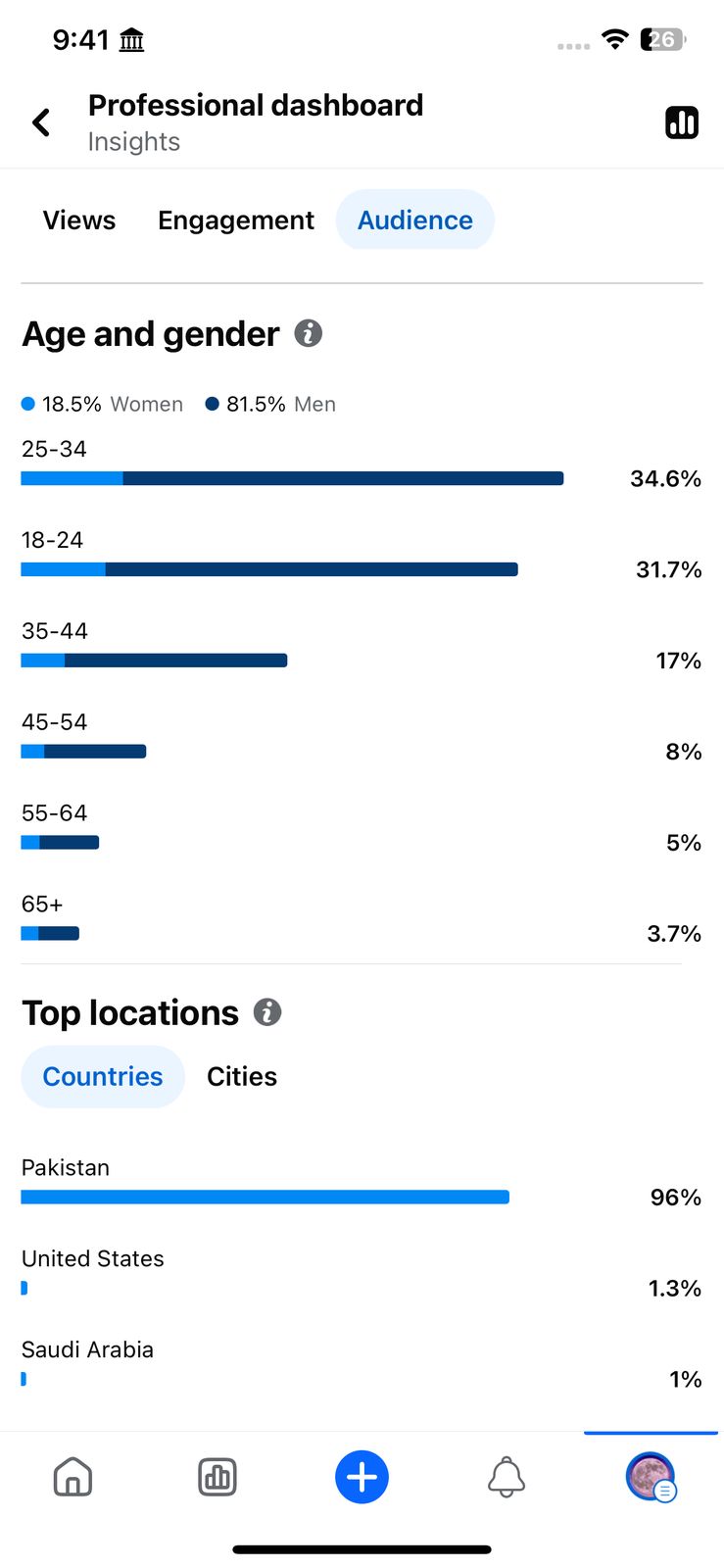Screen dimensions: 724x1568
Task: Select the Audience tab
Action: click(415, 220)
